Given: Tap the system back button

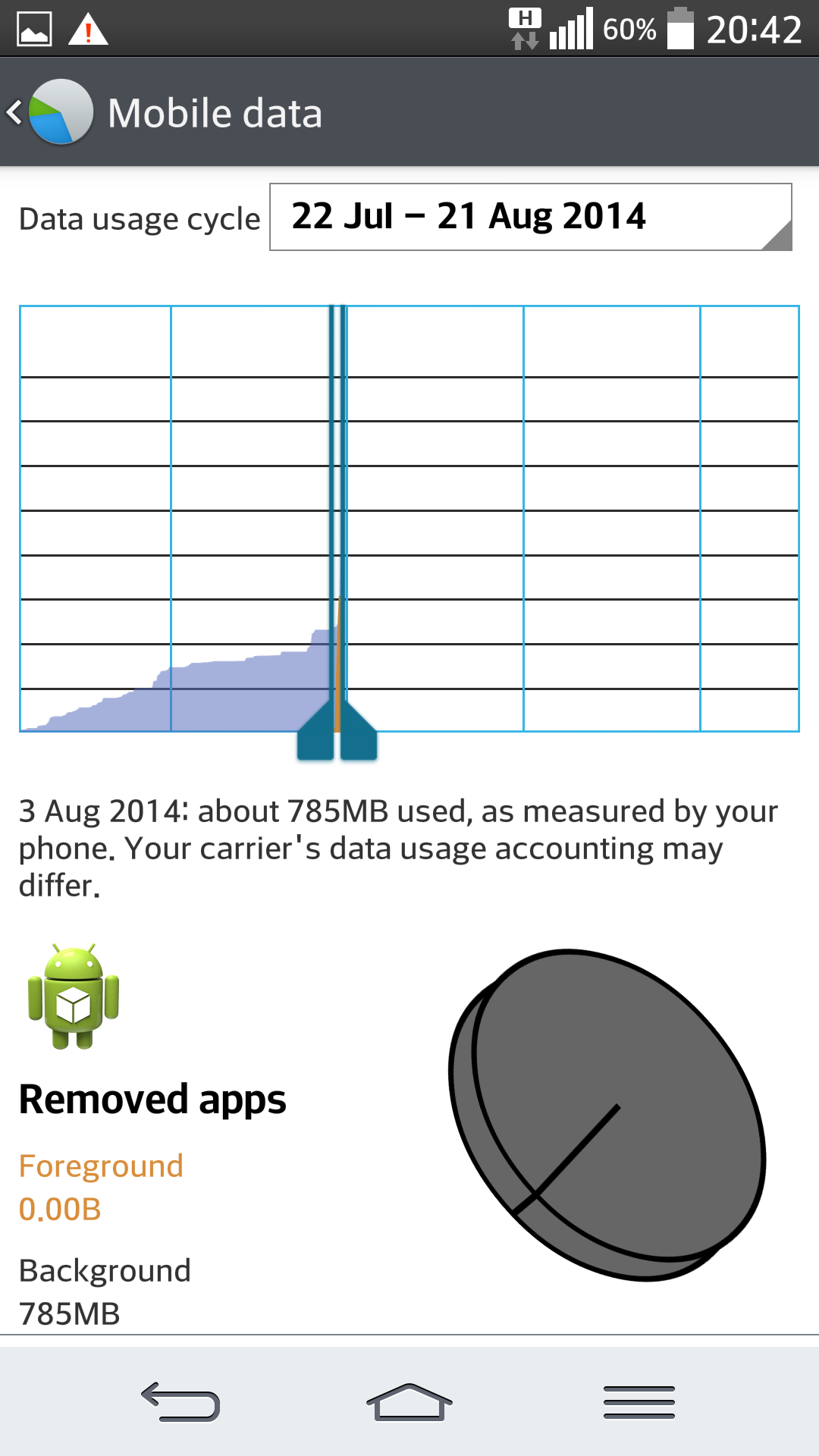Looking at the screenshot, I should pos(180,1401).
